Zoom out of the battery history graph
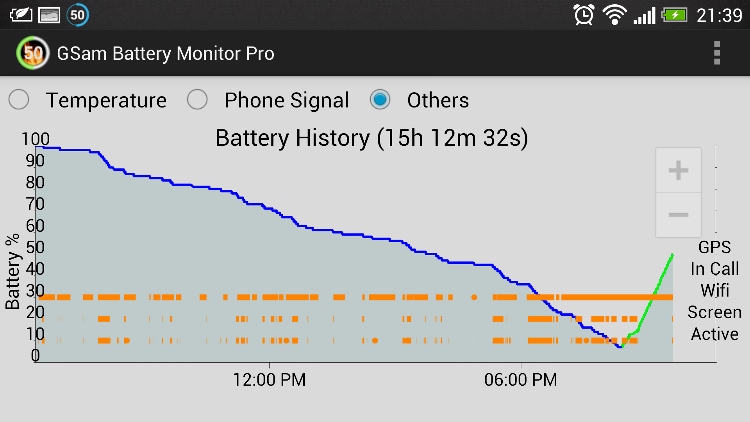This screenshot has width=750, height=422. [x=678, y=215]
